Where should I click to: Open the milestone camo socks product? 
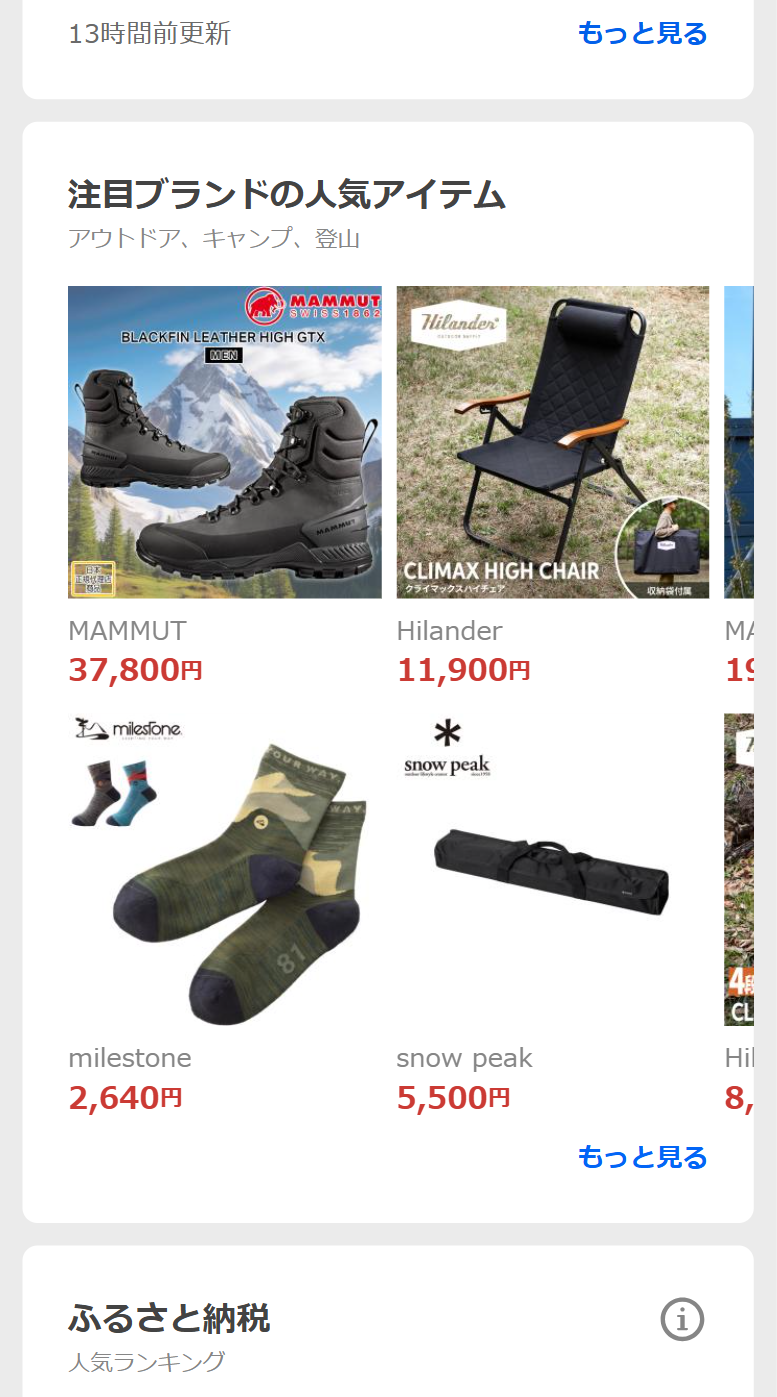(x=224, y=869)
